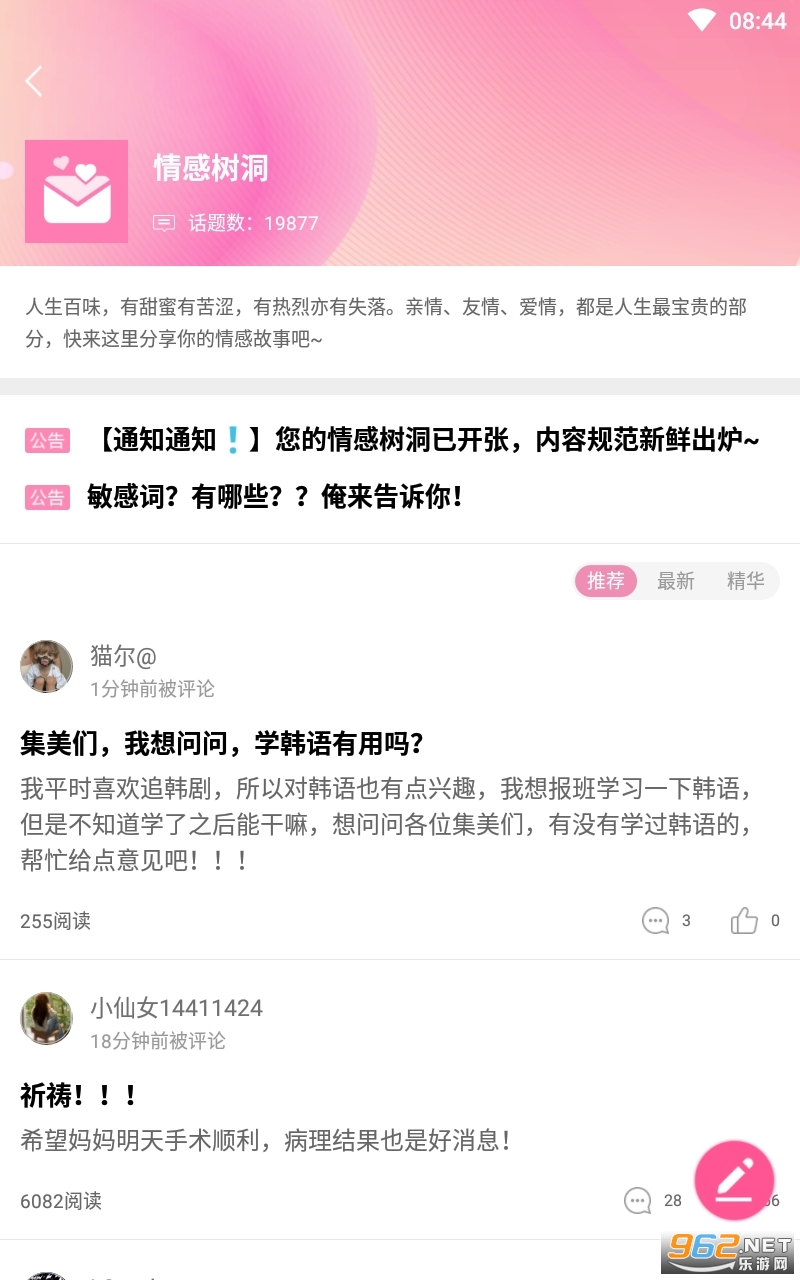Open the 敏感词 announcement
The width and height of the screenshot is (800, 1280).
(275, 497)
